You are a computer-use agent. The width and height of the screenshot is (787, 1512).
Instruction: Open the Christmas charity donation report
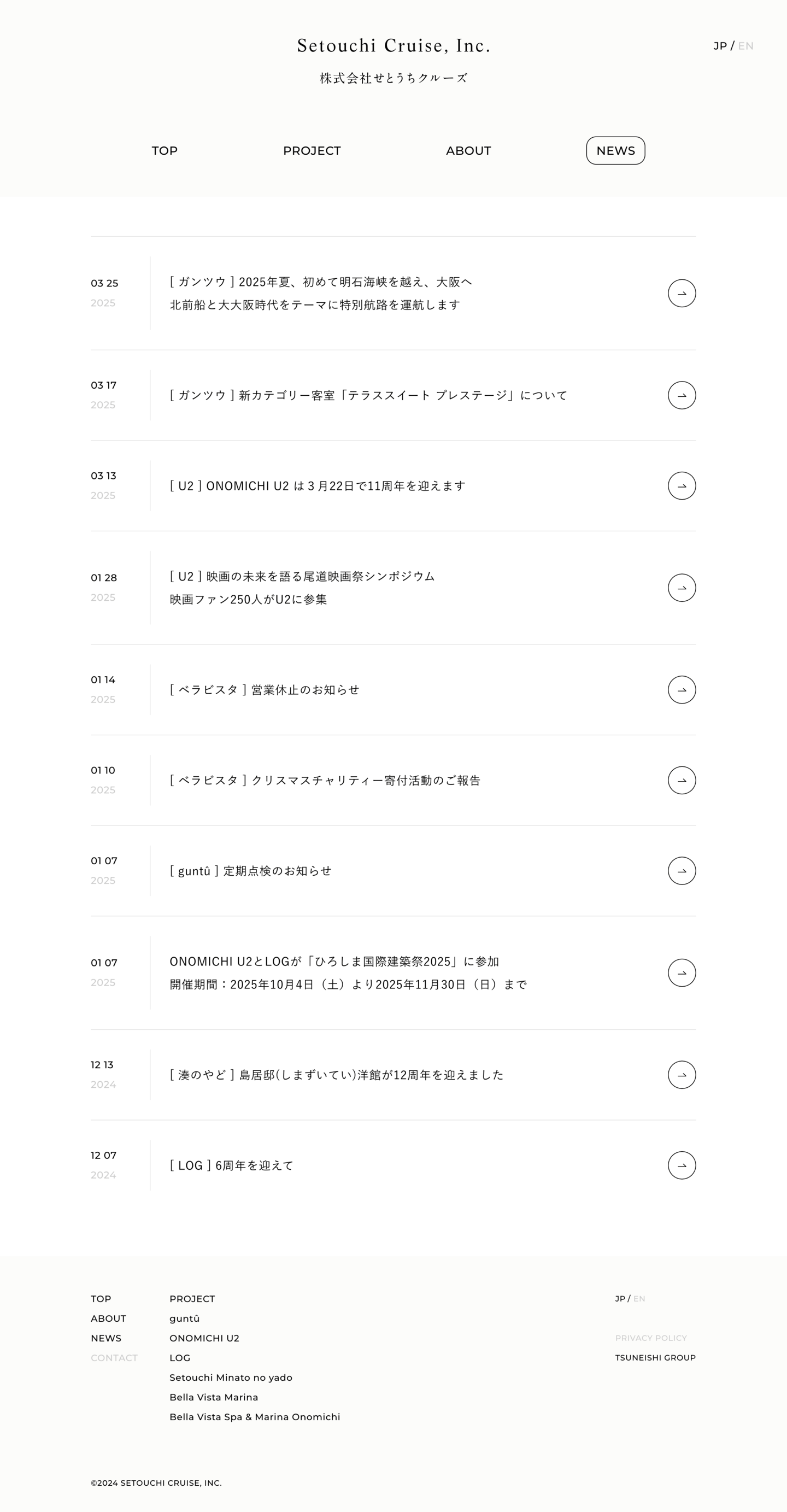click(393, 781)
